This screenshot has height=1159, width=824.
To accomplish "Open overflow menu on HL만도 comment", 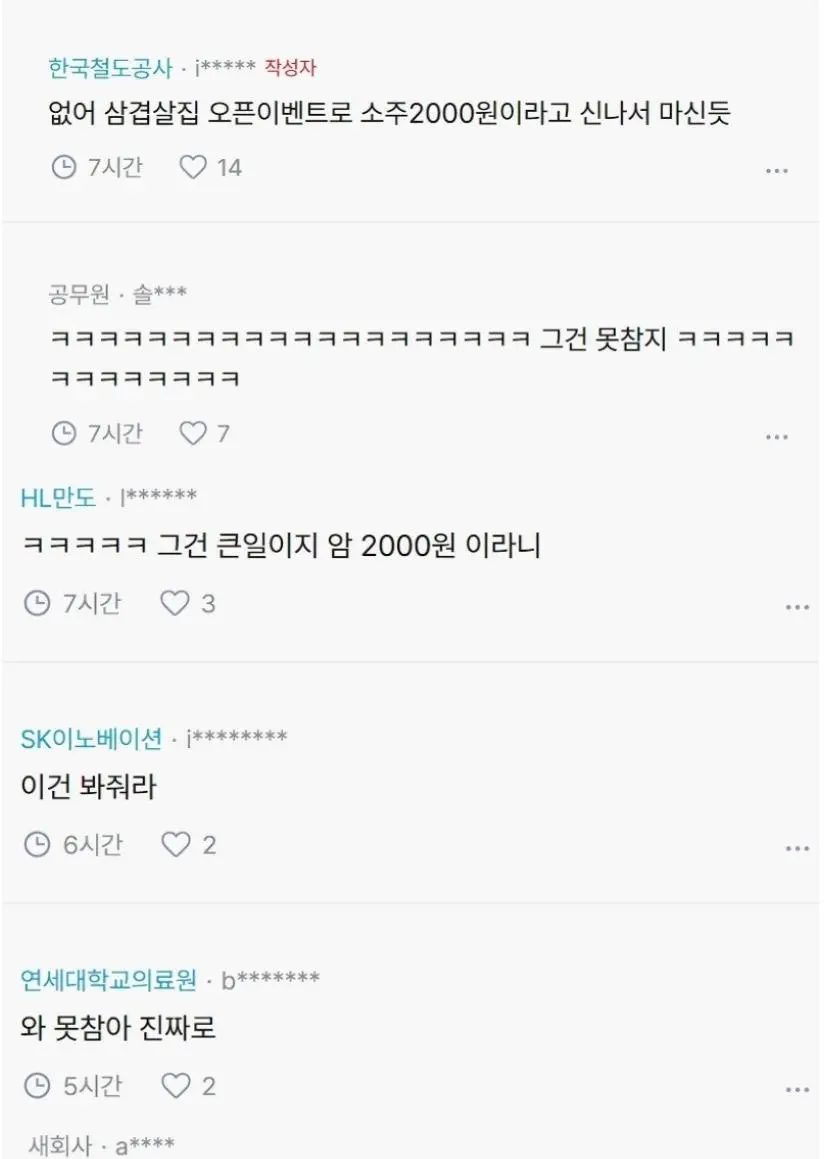I will coord(797,607).
